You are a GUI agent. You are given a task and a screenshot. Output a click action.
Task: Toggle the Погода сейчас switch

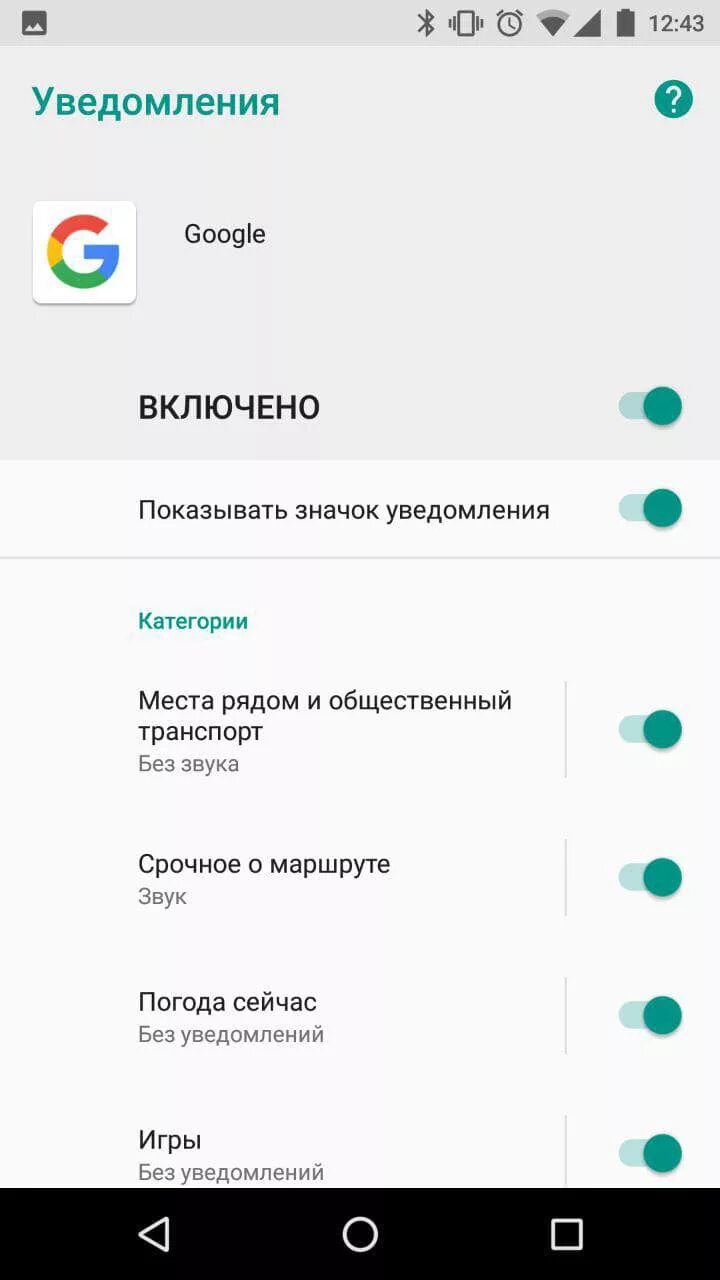tap(651, 1015)
